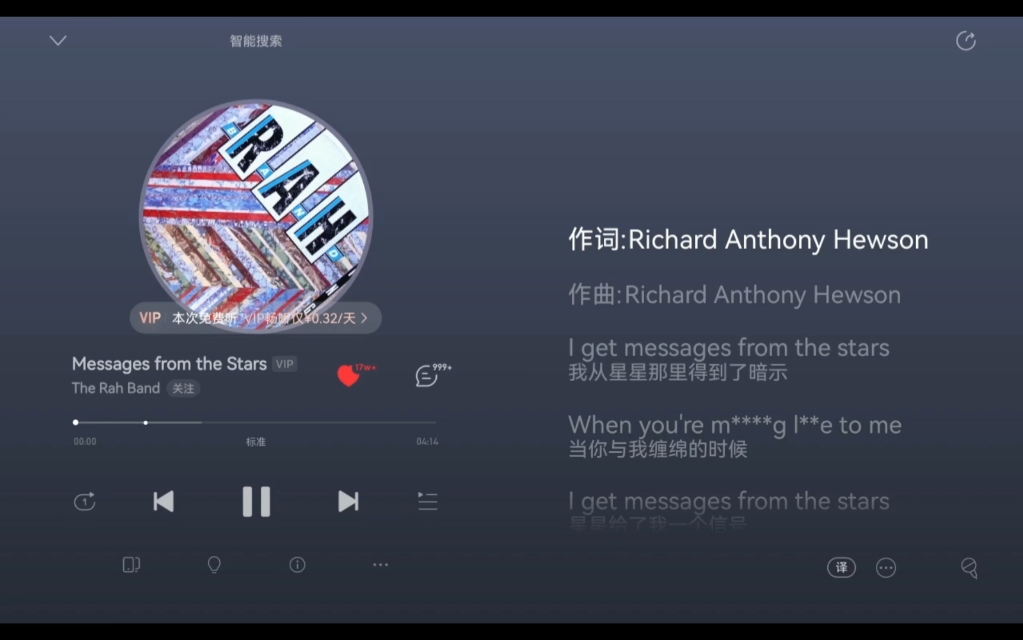Open the VIP 本次免费听 promotion banner
Image resolution: width=1023 pixels, height=640 pixels.
click(256, 318)
